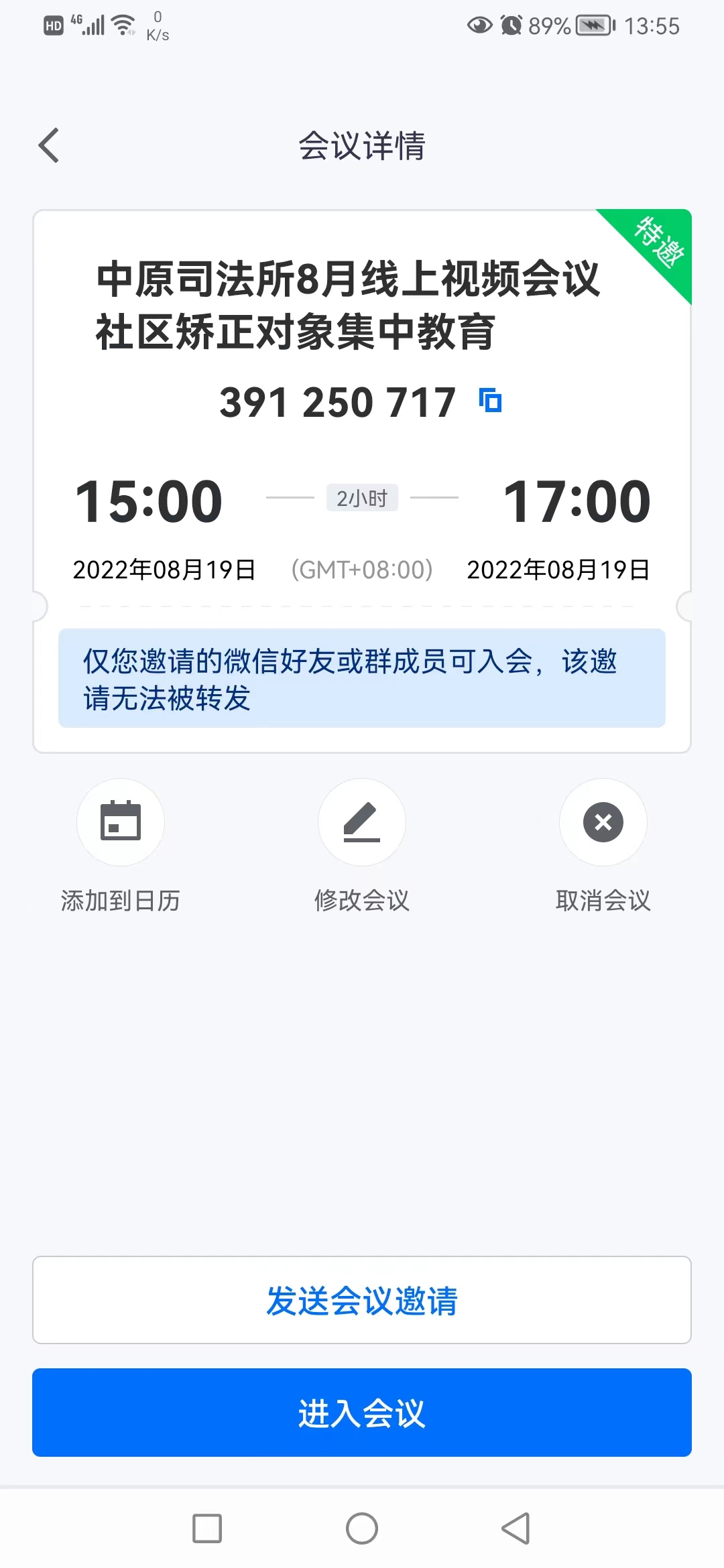724x1568 pixels.
Task: Go to the home screen via the system home button
Action: (x=362, y=1528)
